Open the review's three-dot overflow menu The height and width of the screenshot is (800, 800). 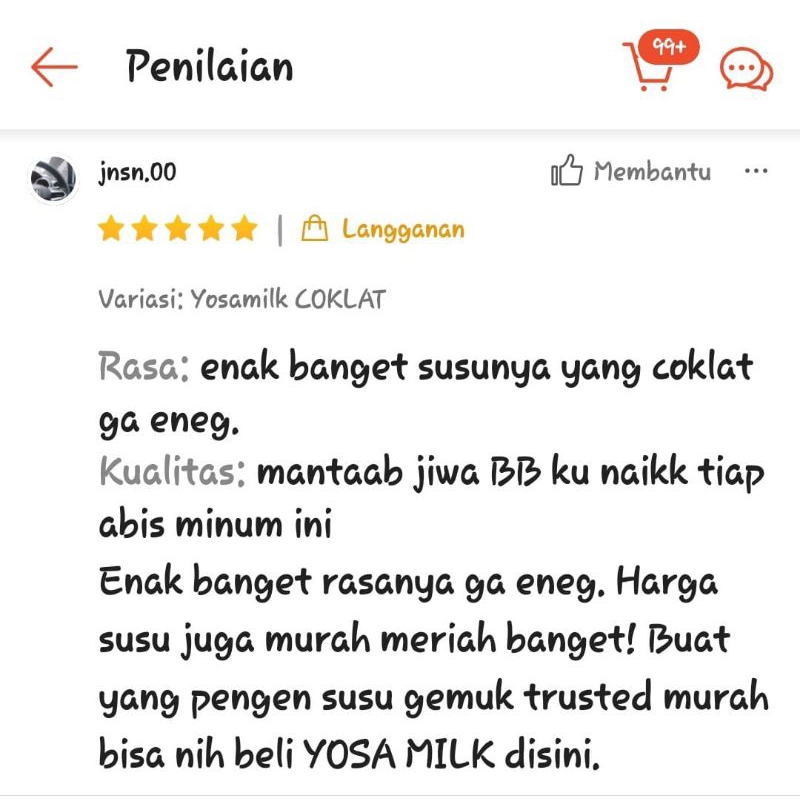(x=756, y=171)
